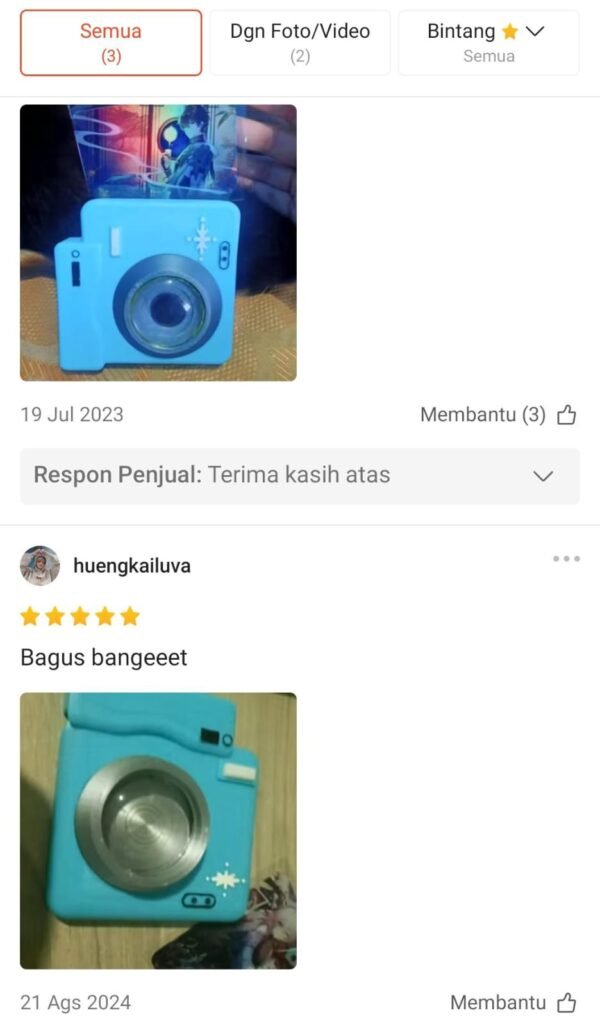The width and height of the screenshot is (600, 1026).
Task: Mark the 19 Jul 2023 review as Membantu
Action: coord(566,415)
